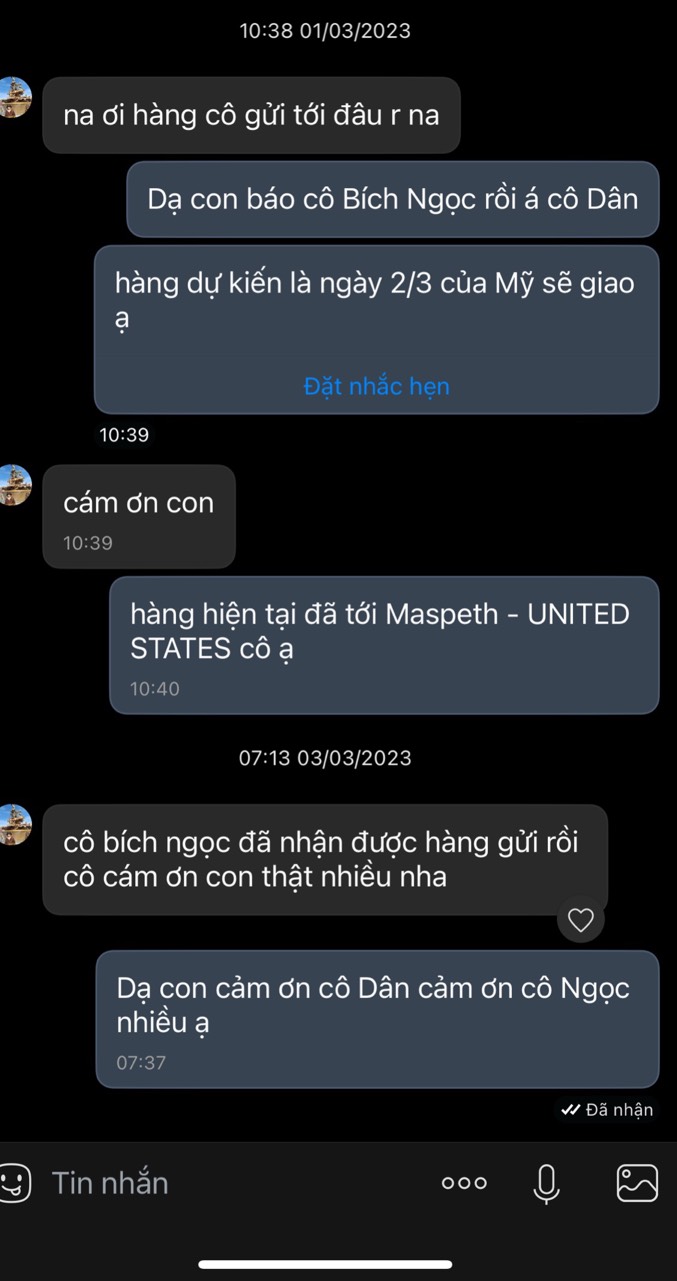Open sender's avatar beside 'cám ơn con'
677x1281 pixels.
[14, 485]
